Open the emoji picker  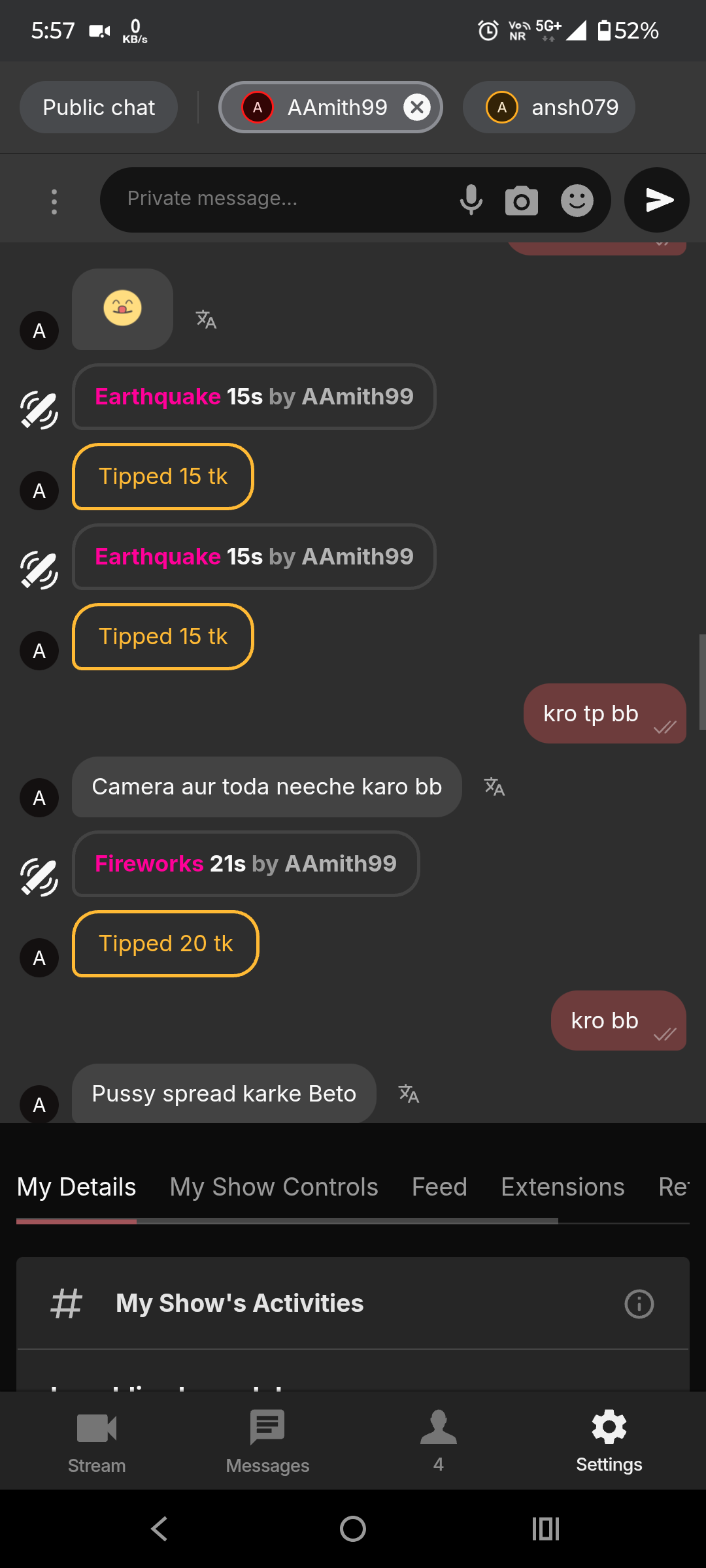(577, 201)
